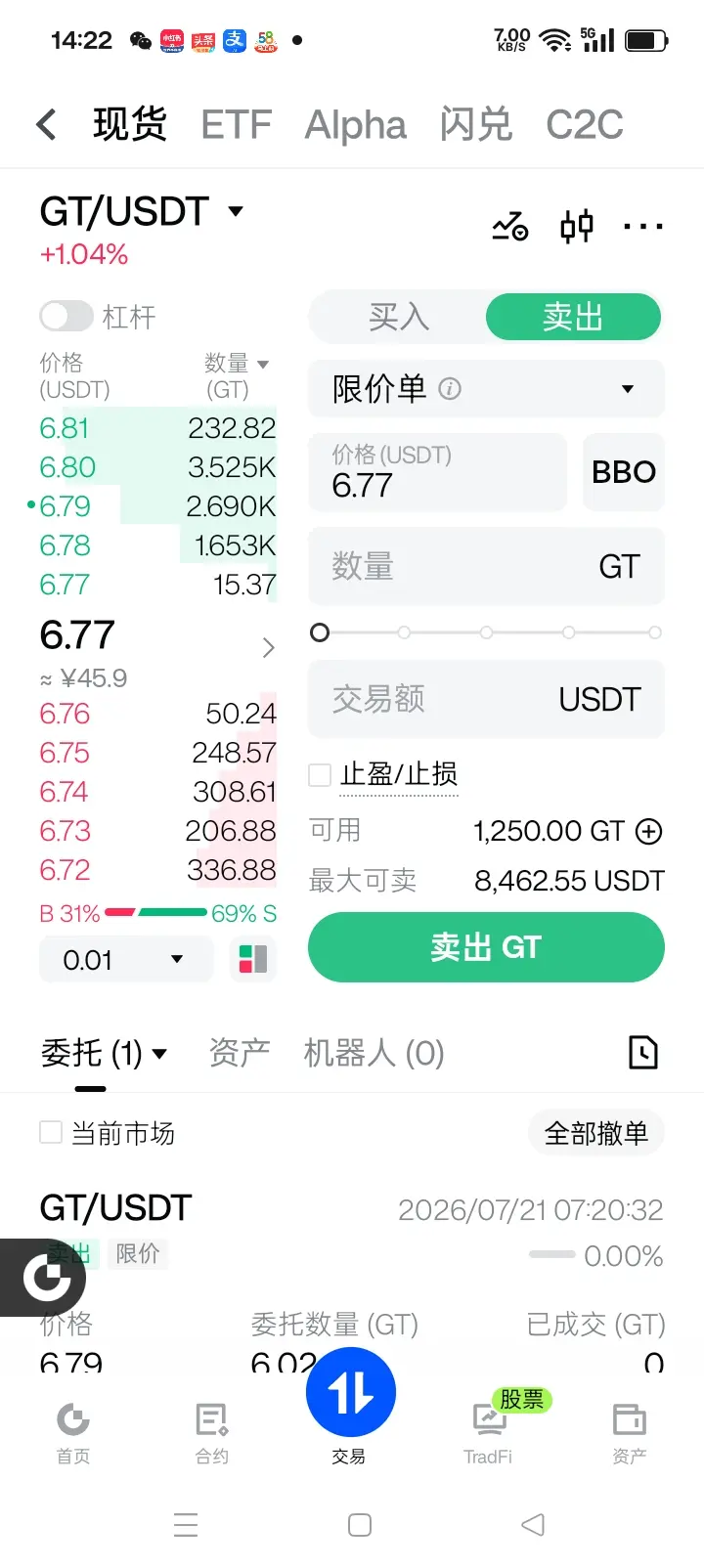Viewport: 704px width, 1568px height.
Task: Focus the 交易额 USDT input field
Action: point(486,699)
